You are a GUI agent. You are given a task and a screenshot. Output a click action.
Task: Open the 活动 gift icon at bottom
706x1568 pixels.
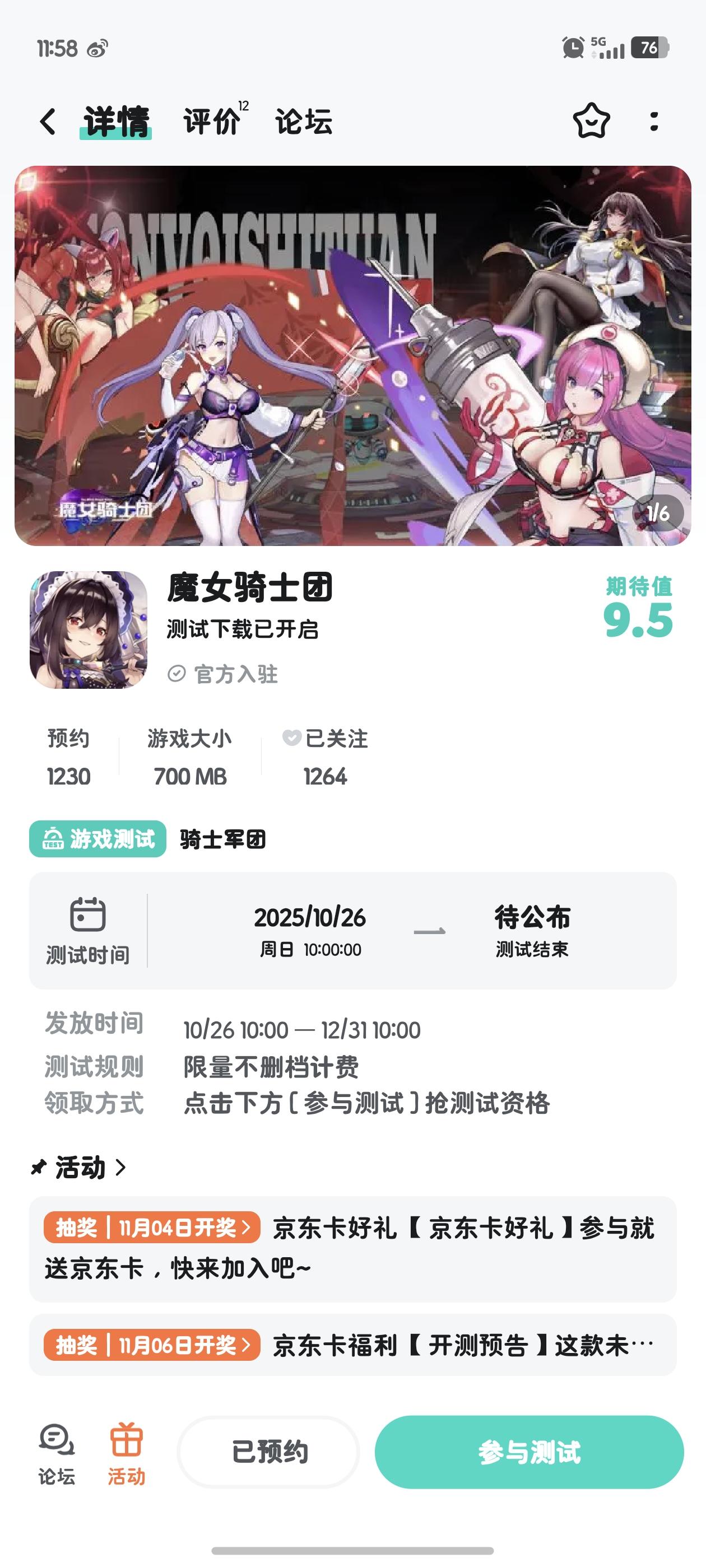(126, 1449)
